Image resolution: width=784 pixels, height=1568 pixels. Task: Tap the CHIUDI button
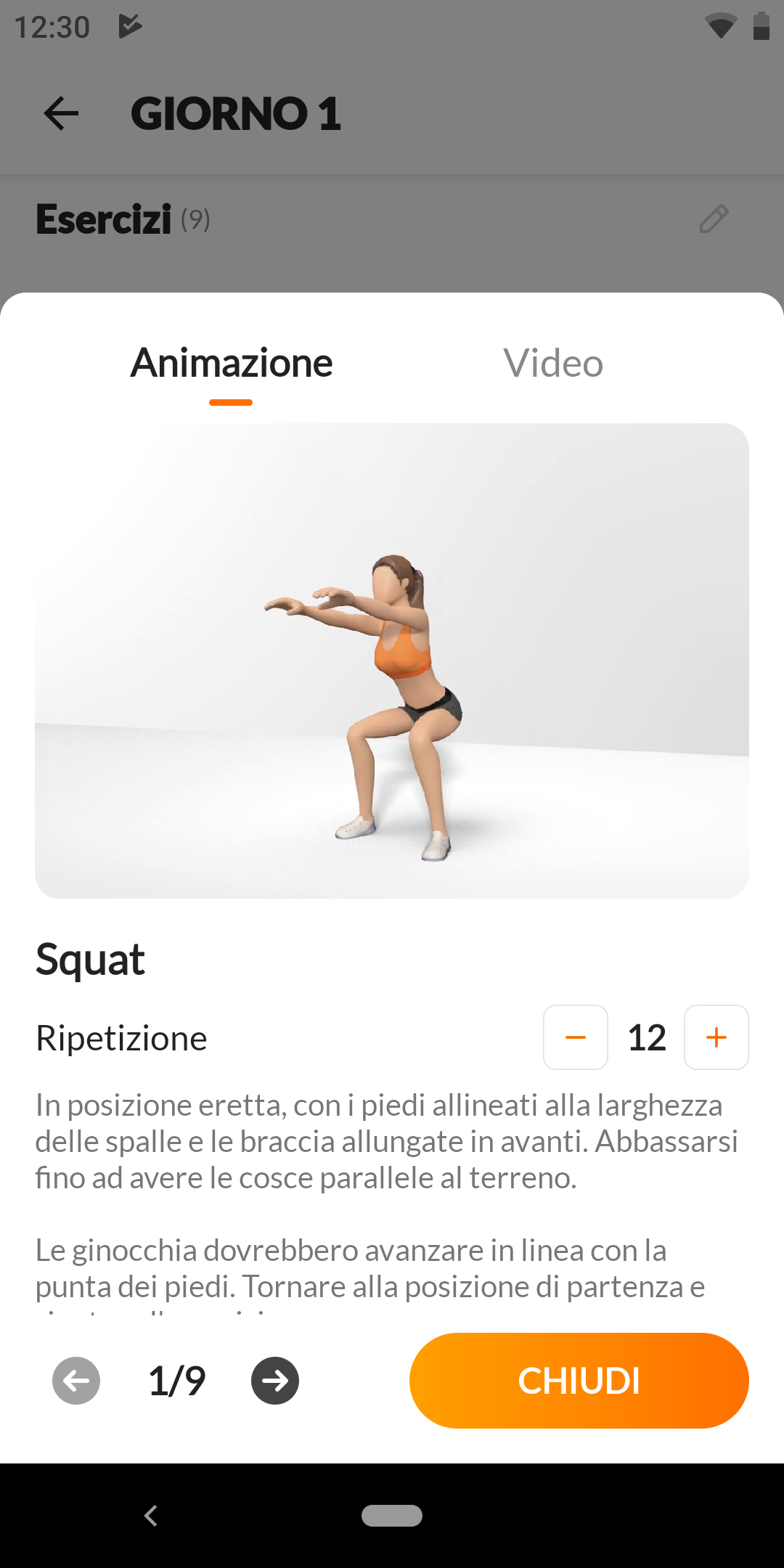(x=579, y=1381)
